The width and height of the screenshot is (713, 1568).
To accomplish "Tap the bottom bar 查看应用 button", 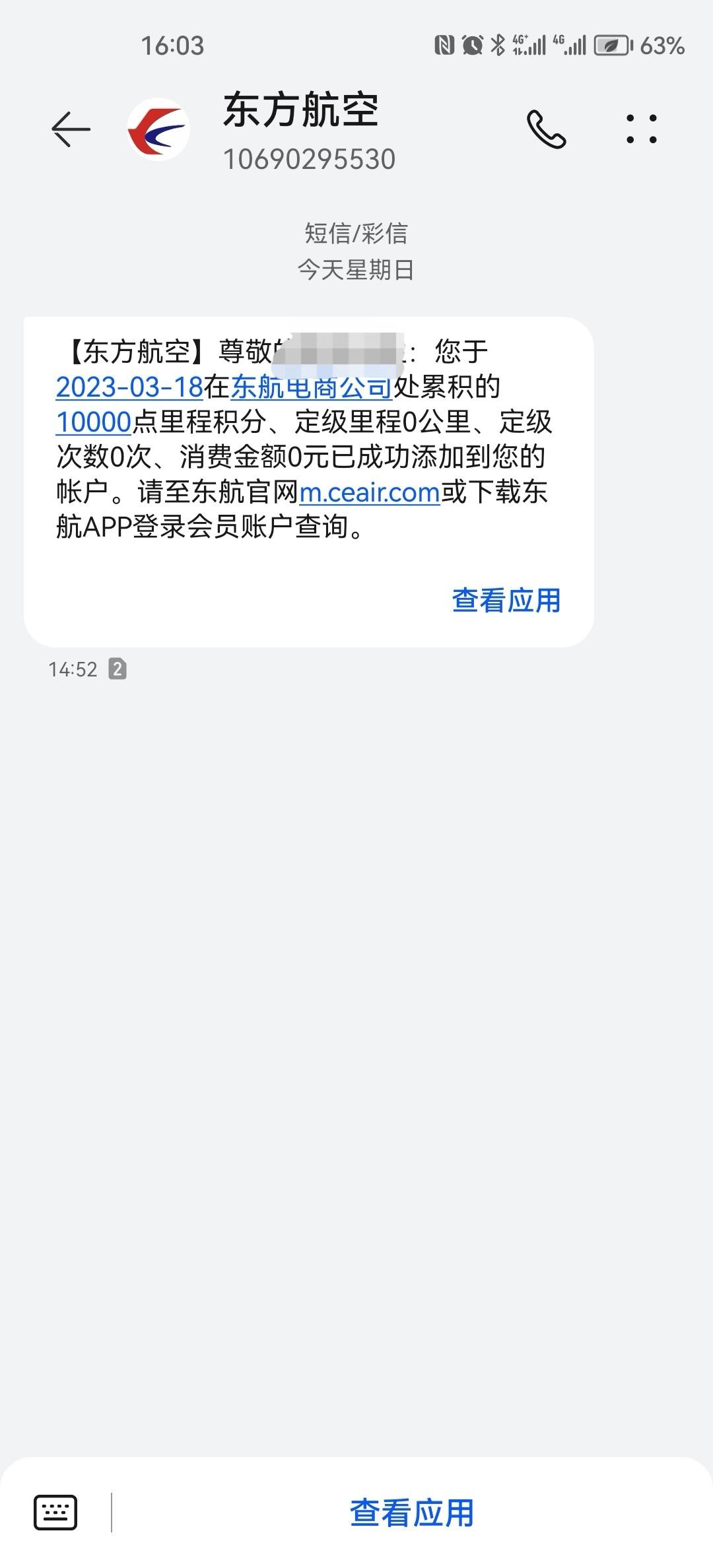I will point(412,1513).
